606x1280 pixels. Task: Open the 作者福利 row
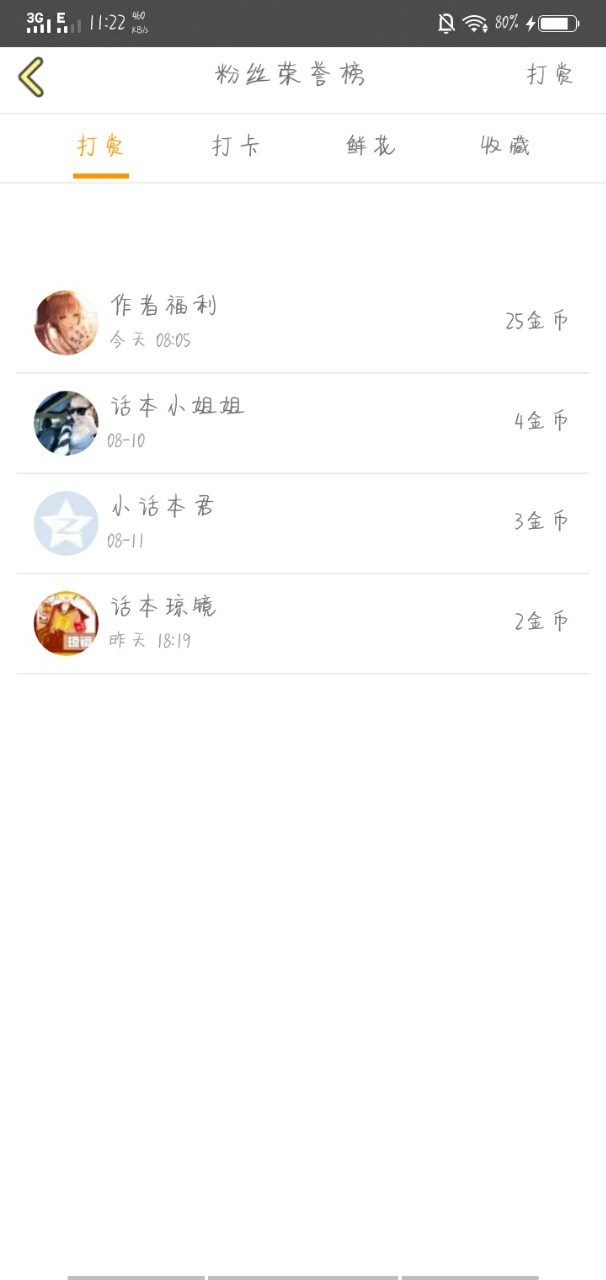click(x=303, y=323)
